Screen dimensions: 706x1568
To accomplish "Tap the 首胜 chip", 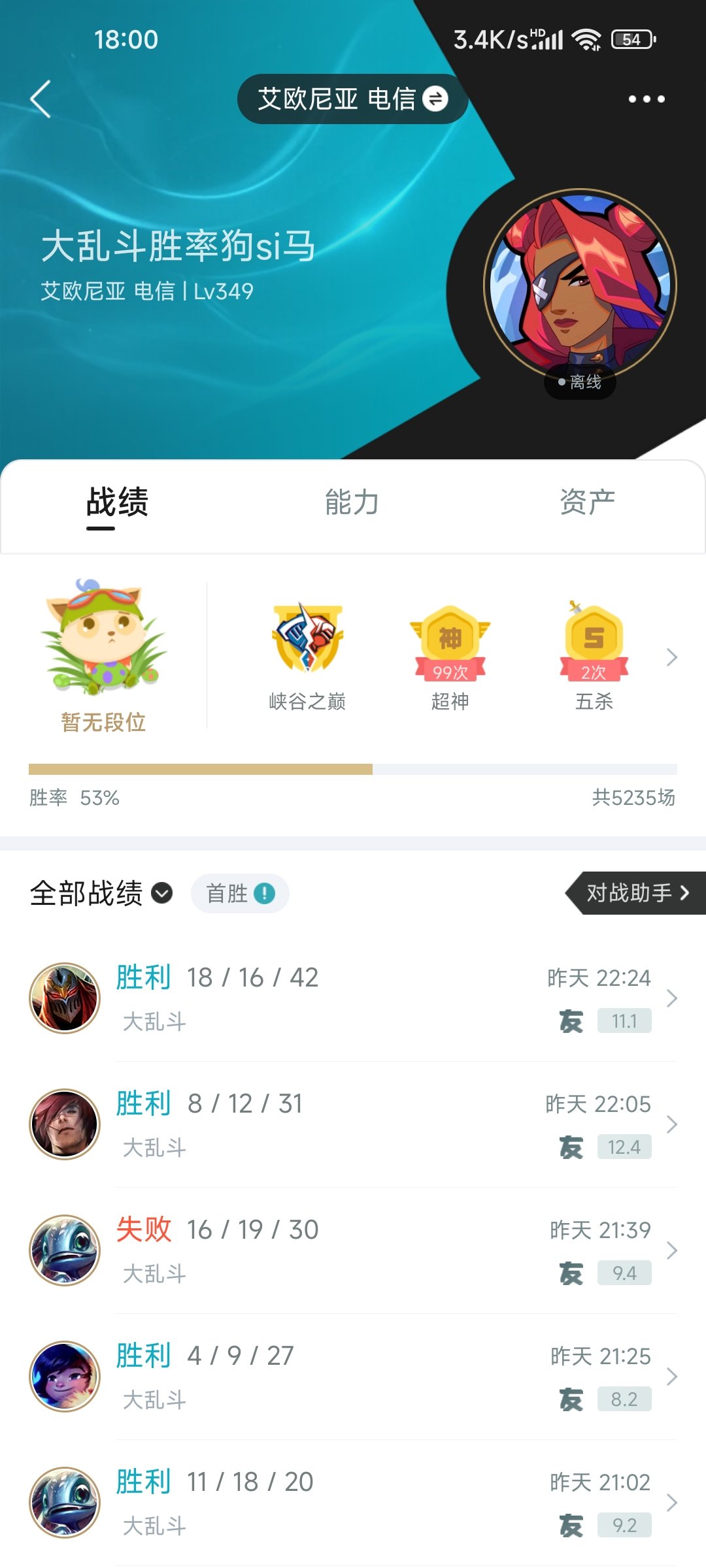I will [x=240, y=893].
